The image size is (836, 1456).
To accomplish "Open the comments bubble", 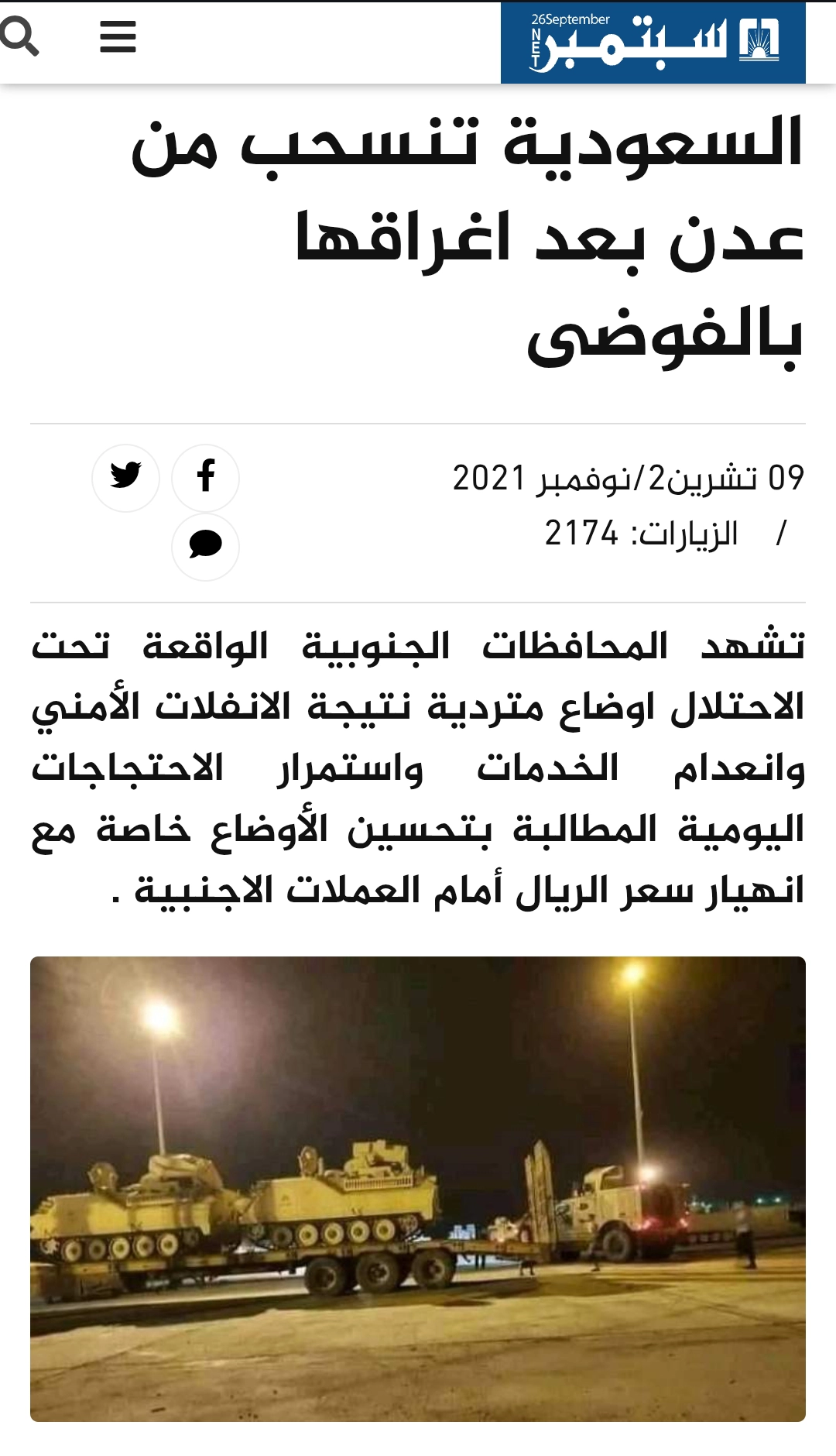I will 205,546.
